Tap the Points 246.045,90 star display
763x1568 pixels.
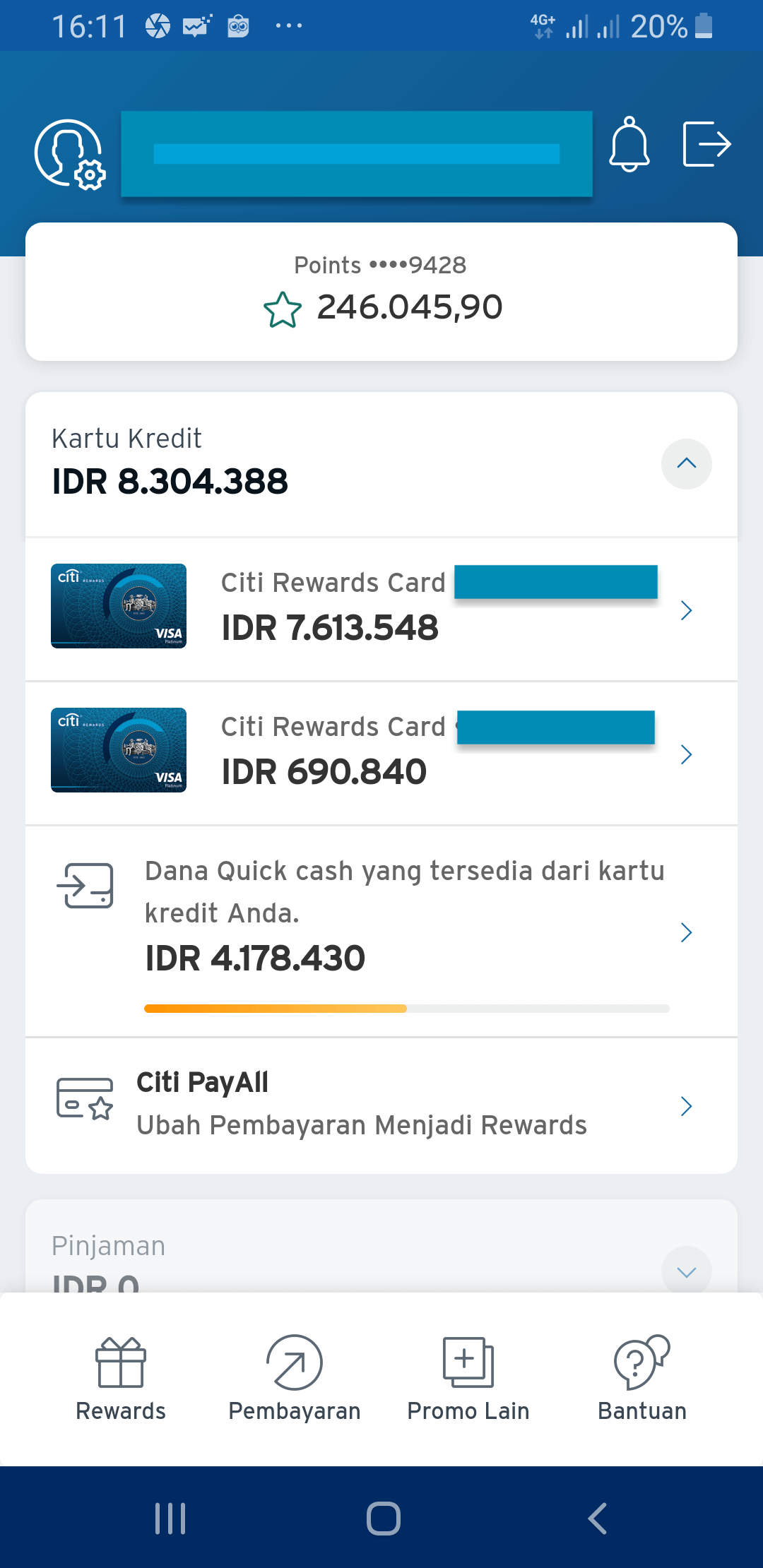click(x=381, y=306)
